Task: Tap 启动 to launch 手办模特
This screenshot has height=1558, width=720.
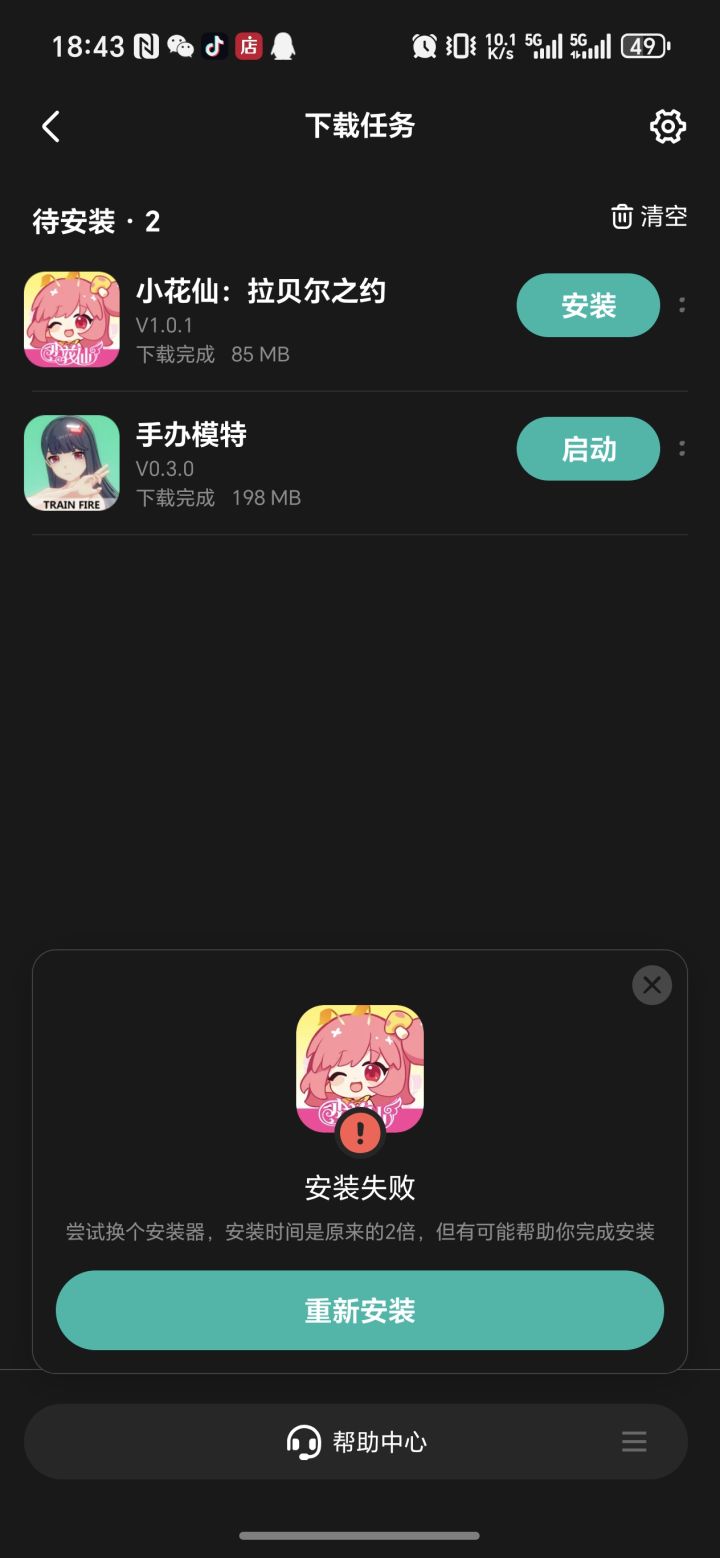Action: coord(587,449)
